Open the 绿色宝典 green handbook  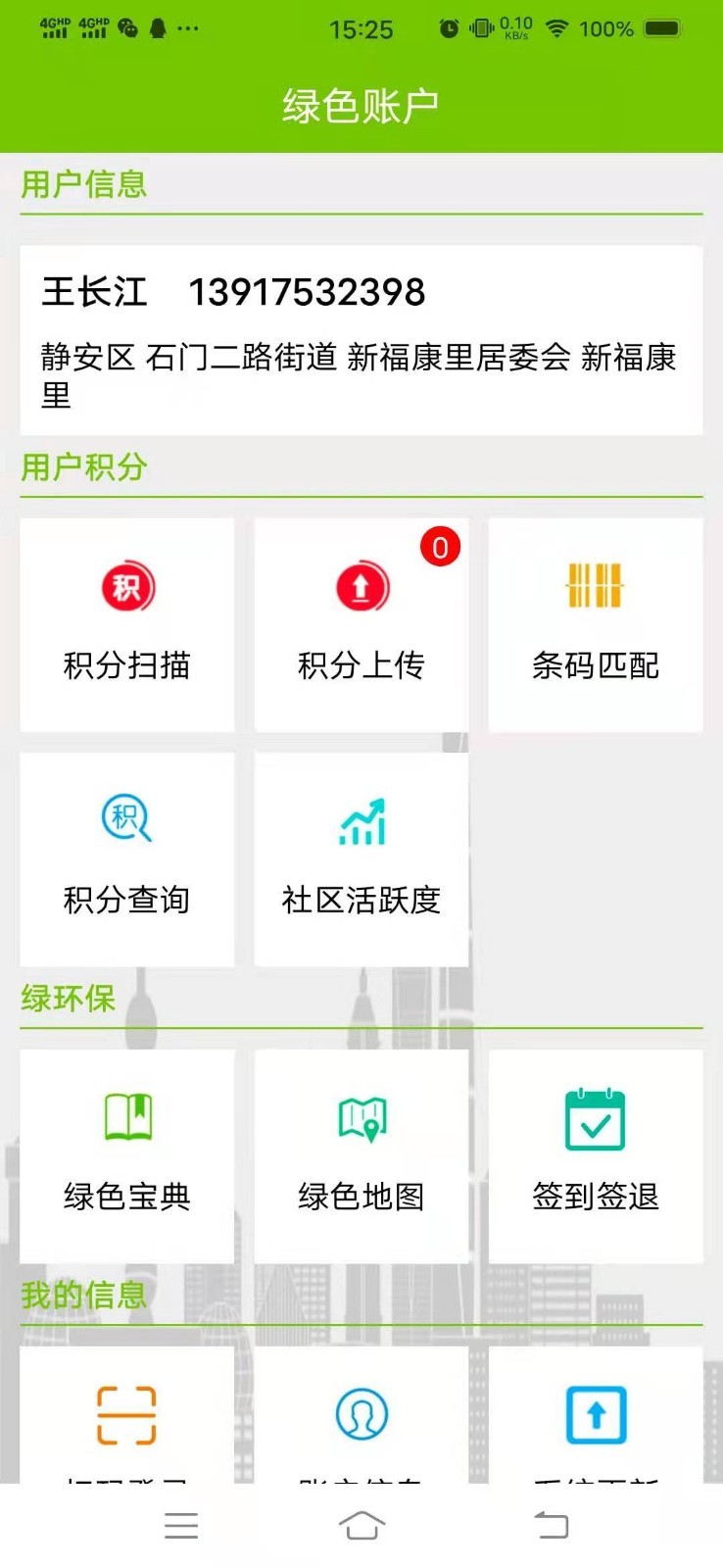point(126,1154)
